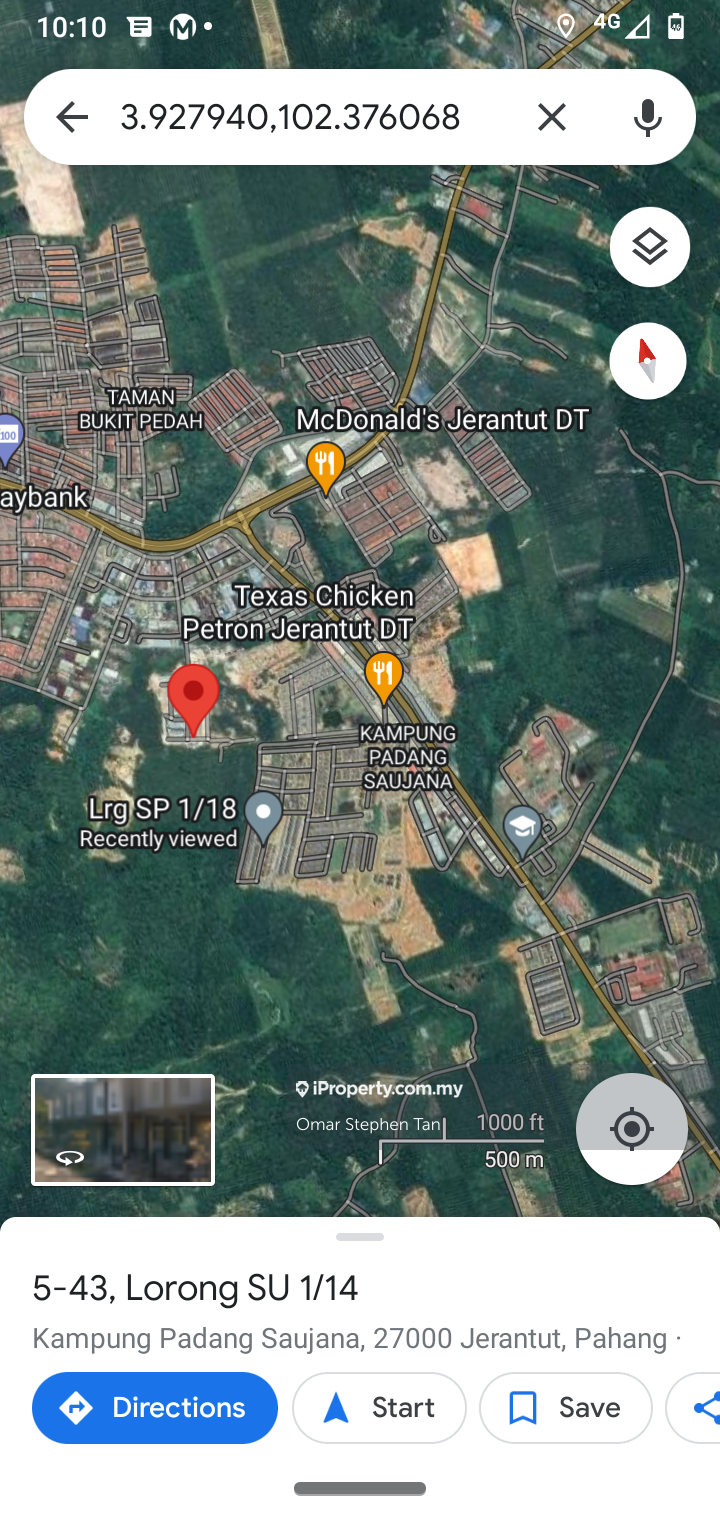Screen dimensions: 720x1520
Task: Reset map orientation with the compass
Action: [648, 361]
